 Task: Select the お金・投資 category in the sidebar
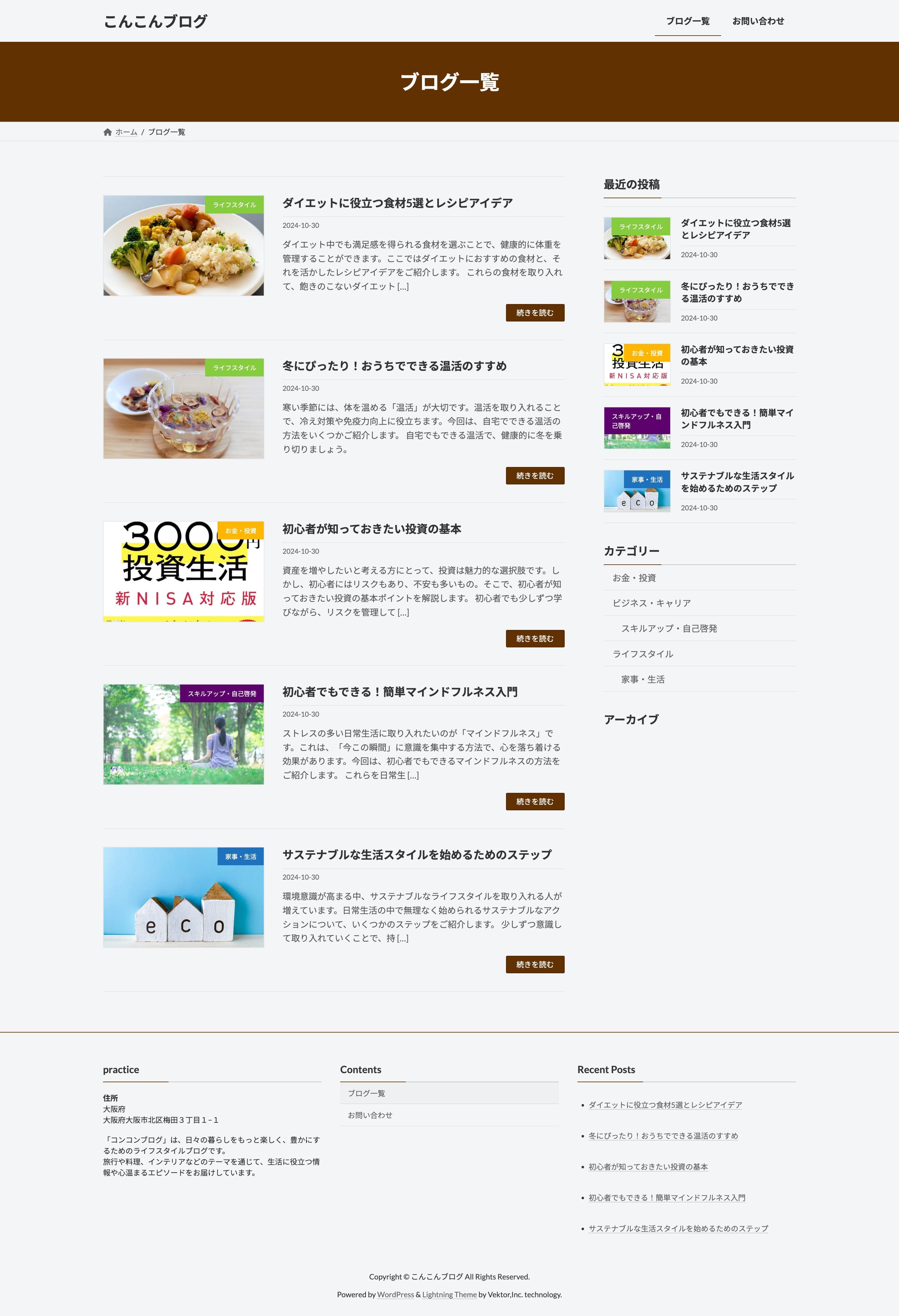[x=634, y=577]
